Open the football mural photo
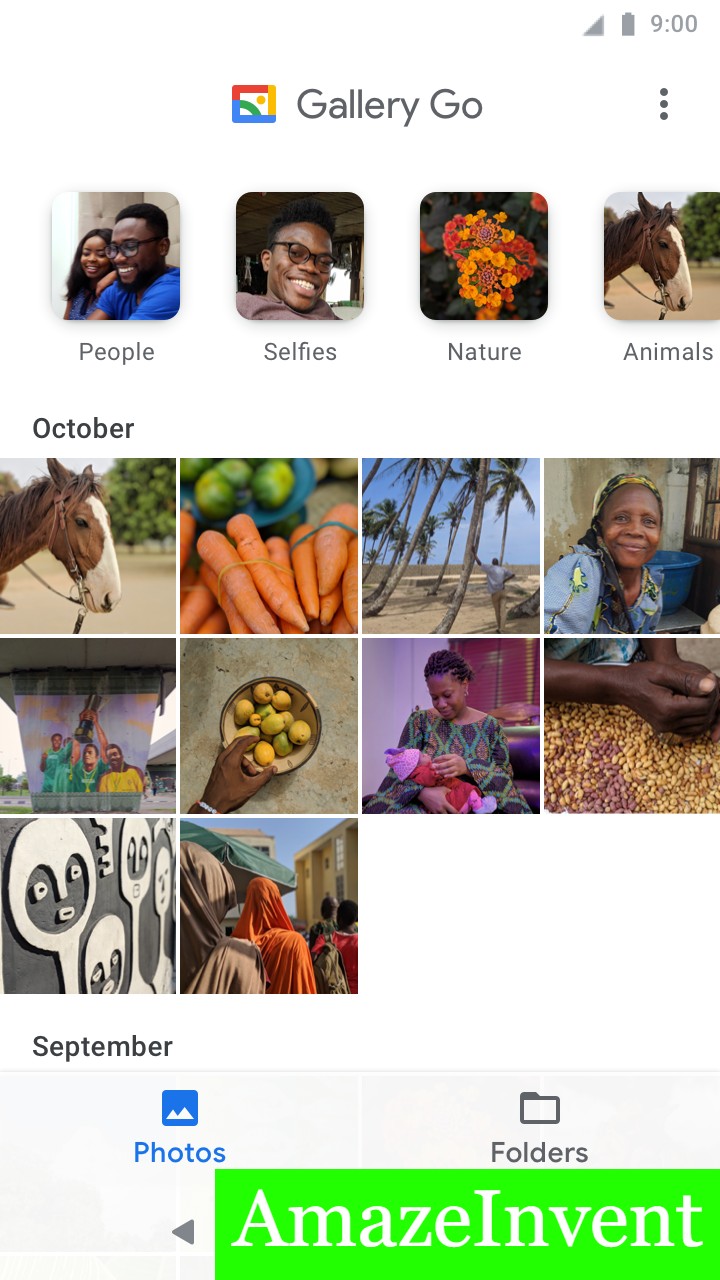720x1280 pixels. pos(88,726)
